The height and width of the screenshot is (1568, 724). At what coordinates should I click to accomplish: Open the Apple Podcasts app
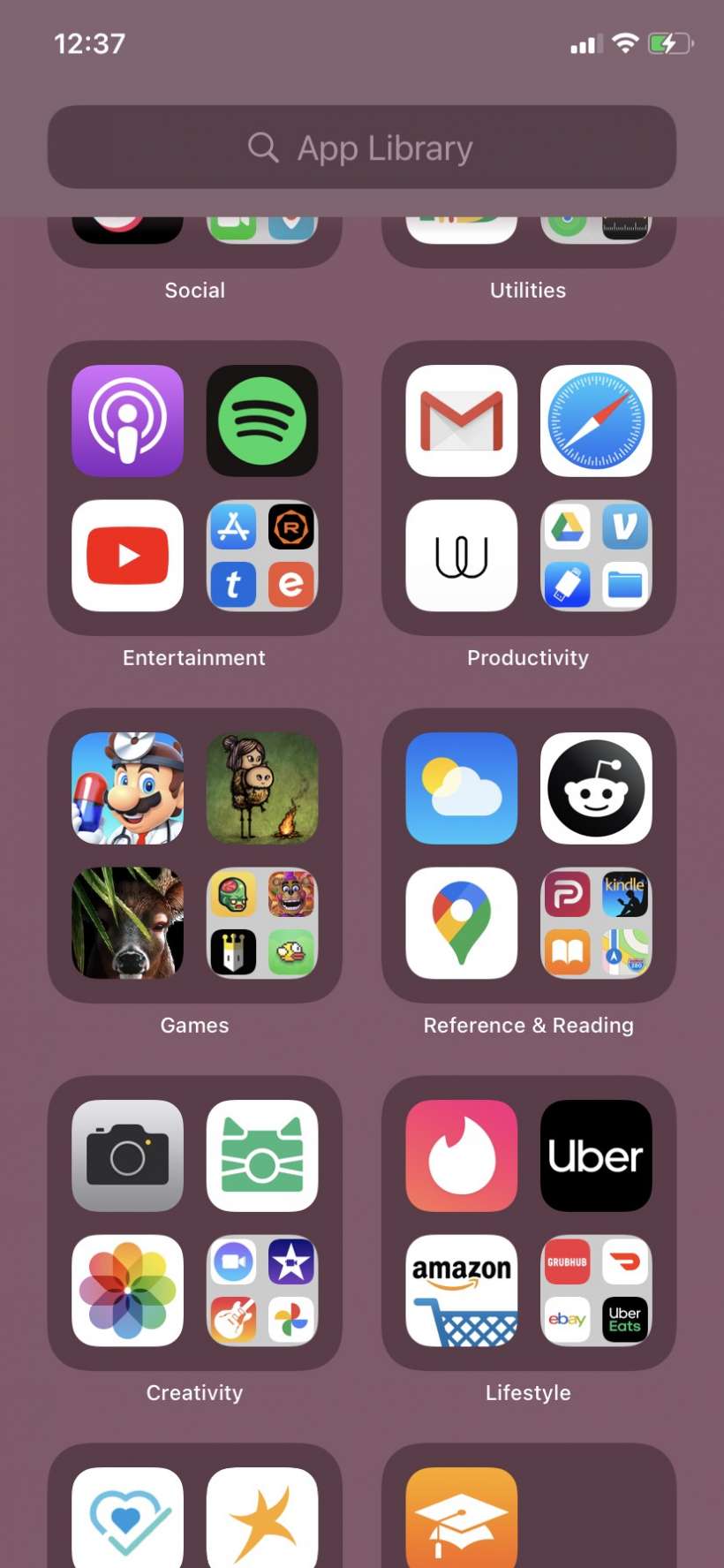127,420
